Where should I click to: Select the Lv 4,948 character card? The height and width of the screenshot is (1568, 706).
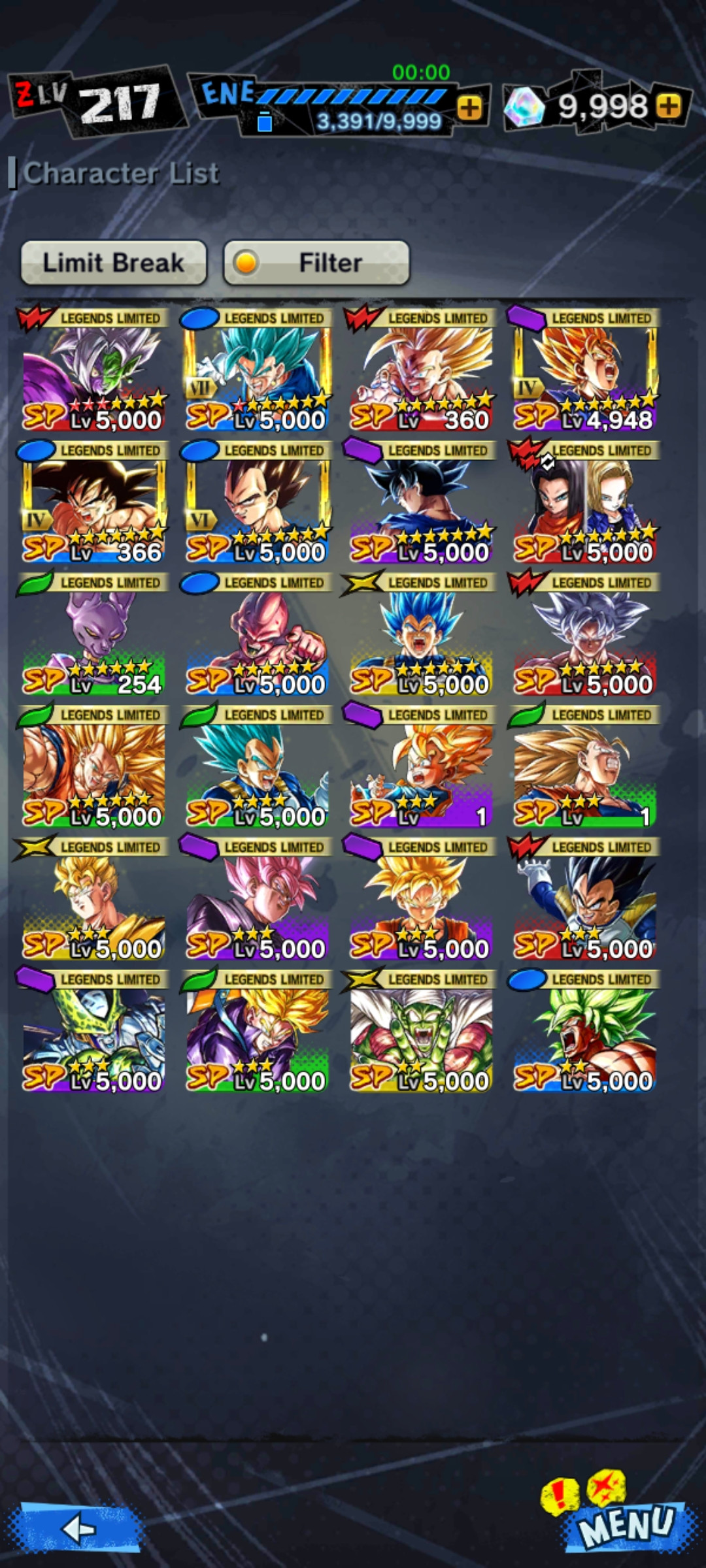click(584, 370)
